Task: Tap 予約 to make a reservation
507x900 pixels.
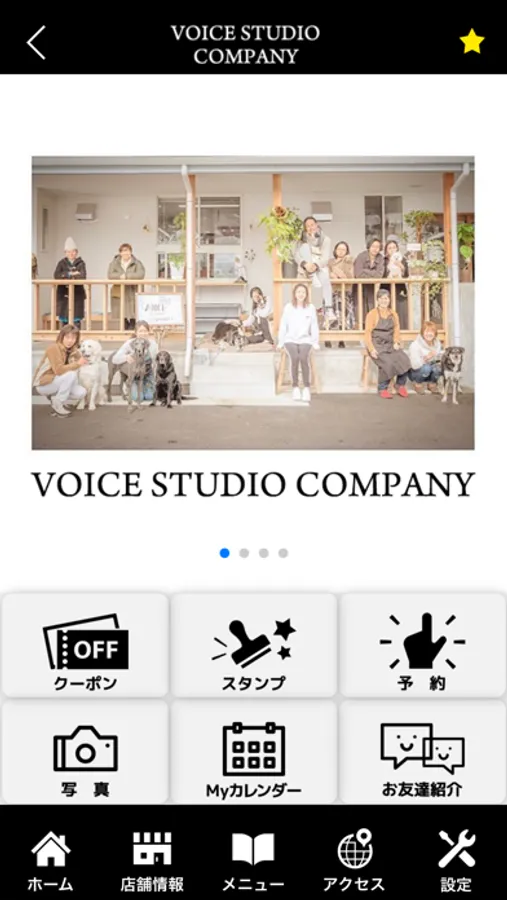Action: tap(423, 645)
